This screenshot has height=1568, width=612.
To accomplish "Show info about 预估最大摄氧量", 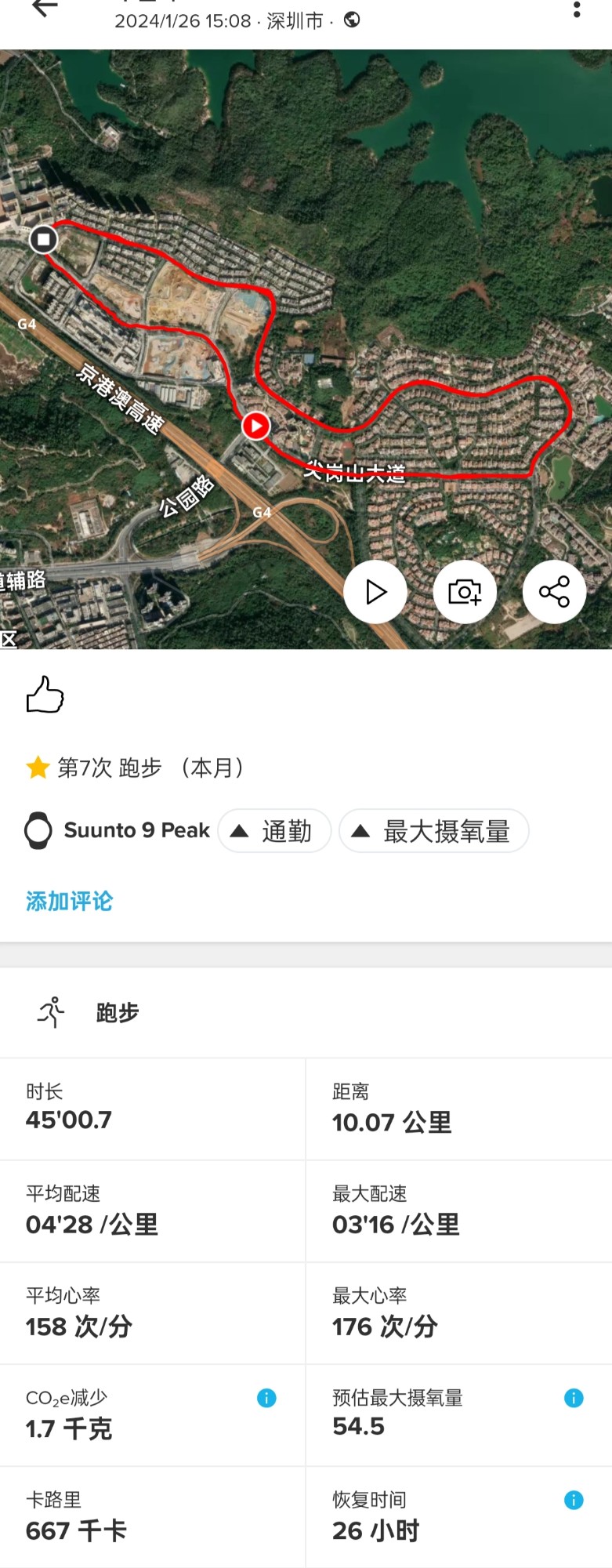I will [x=574, y=1398].
